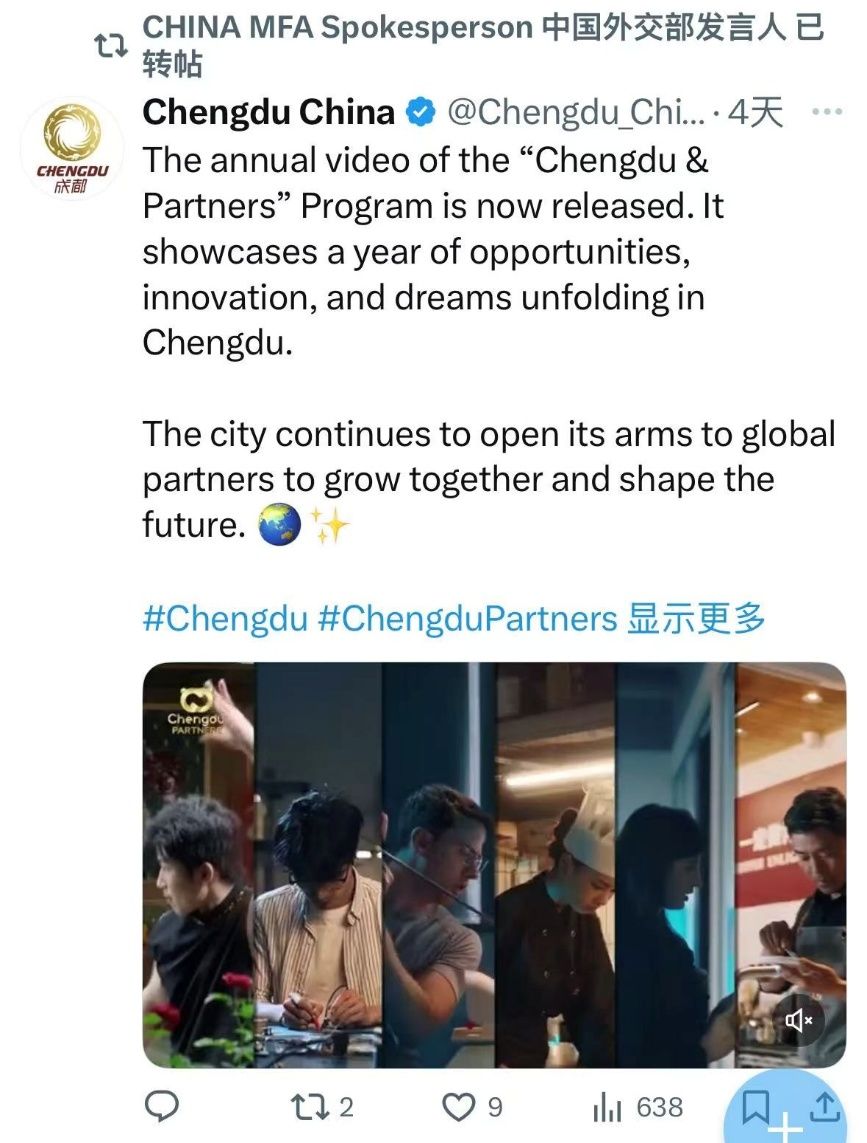Image resolution: width=867 pixels, height=1143 pixels.
Task: Unmute the video sound
Action: [798, 1020]
